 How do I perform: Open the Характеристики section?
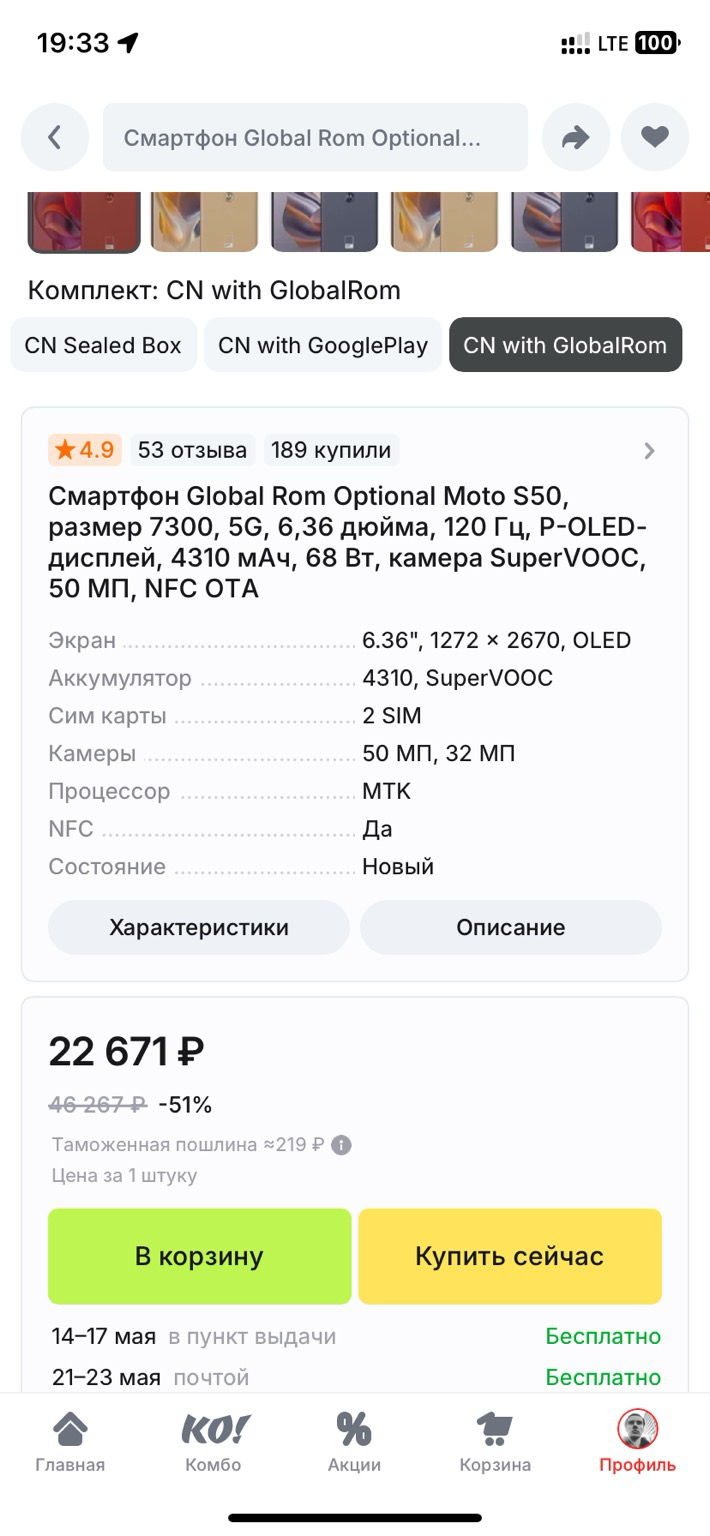[x=199, y=927]
